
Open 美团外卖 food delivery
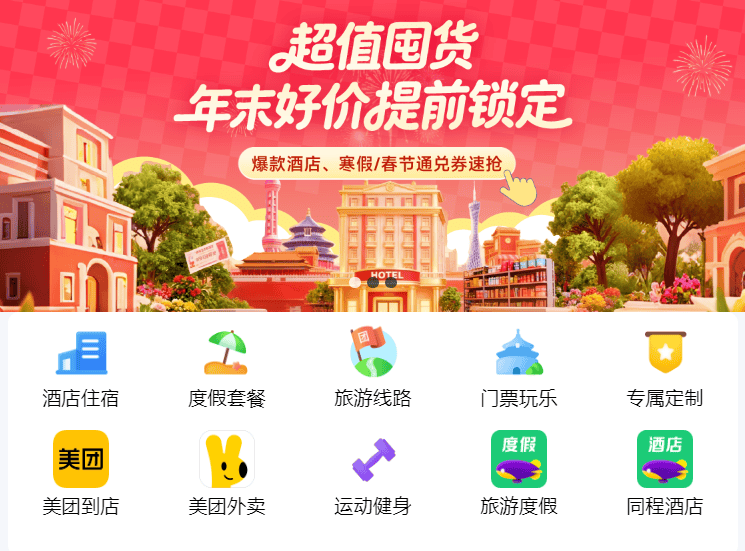pos(227,474)
